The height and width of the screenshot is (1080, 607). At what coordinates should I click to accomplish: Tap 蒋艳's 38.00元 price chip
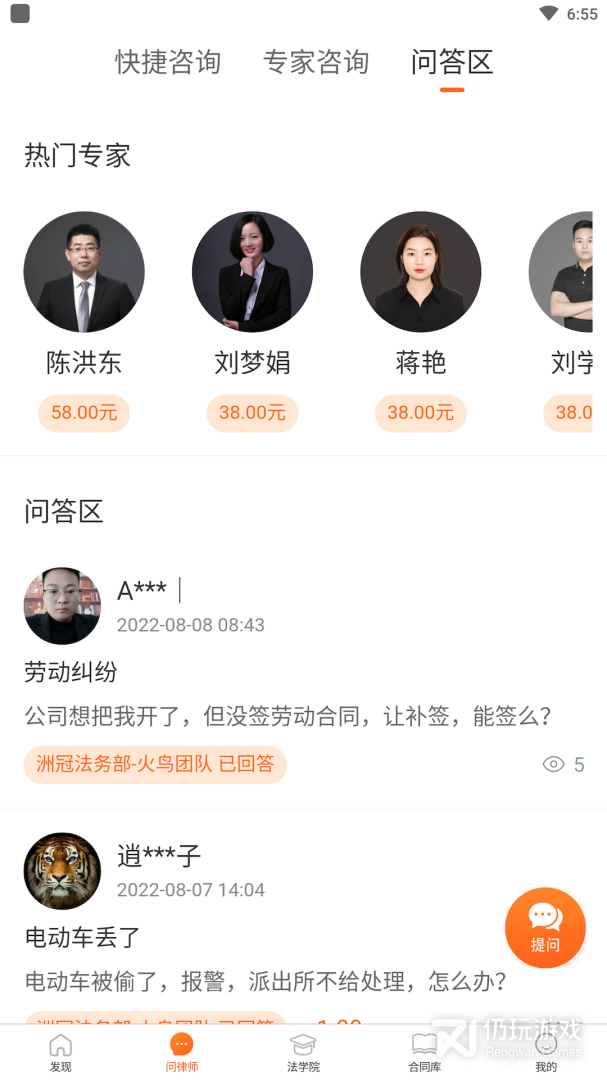pos(420,412)
